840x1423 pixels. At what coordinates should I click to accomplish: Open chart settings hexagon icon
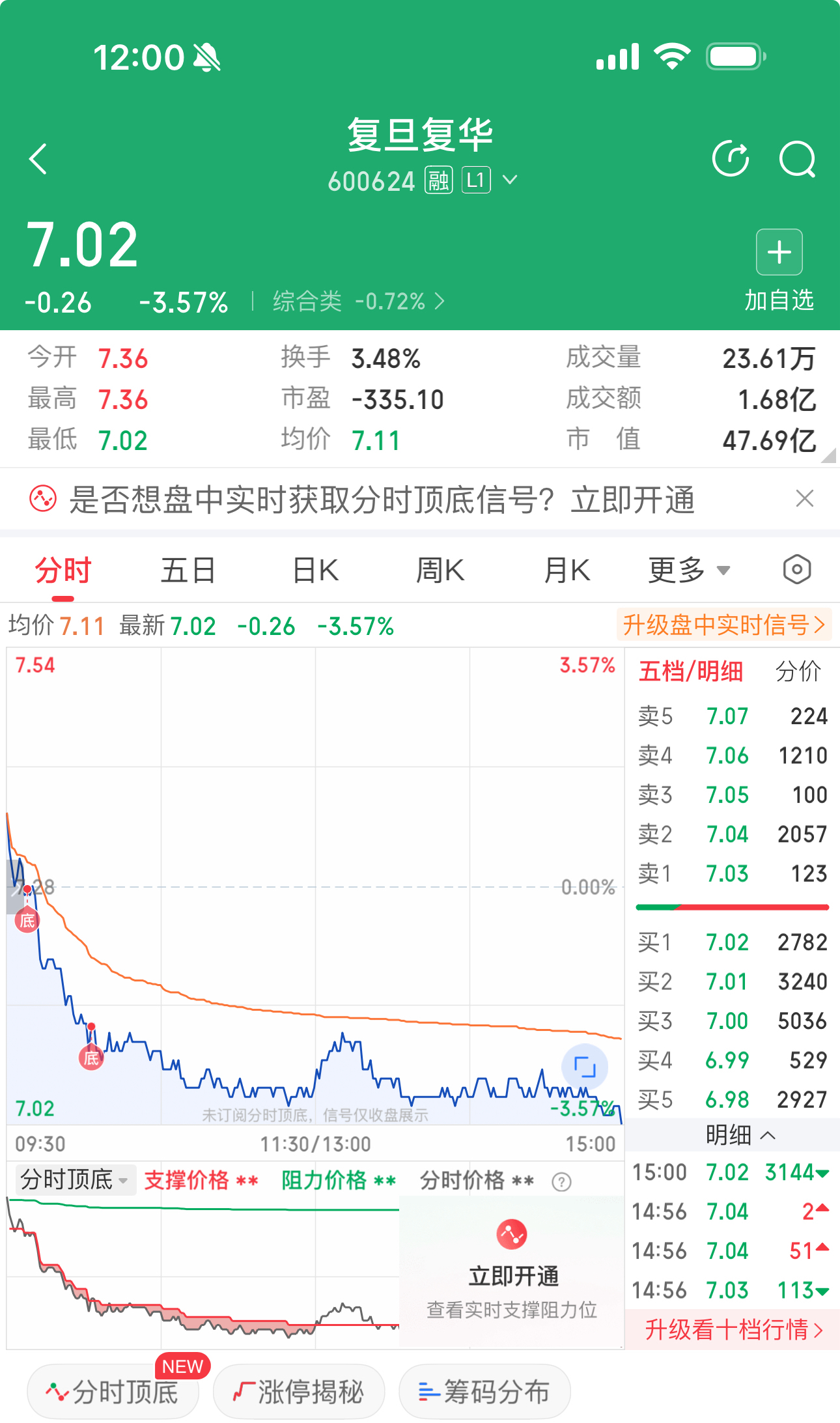(x=796, y=570)
